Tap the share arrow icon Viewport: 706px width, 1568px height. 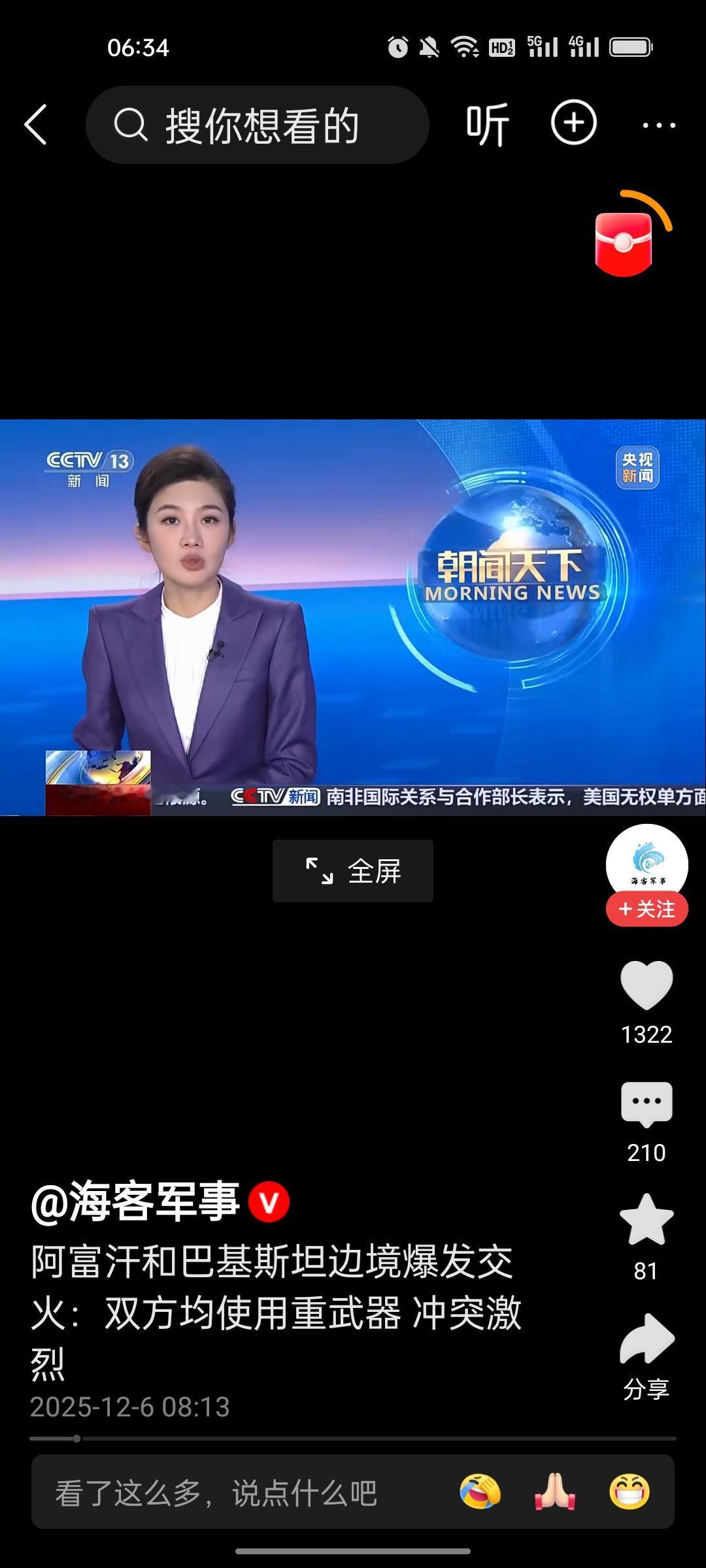click(646, 1338)
